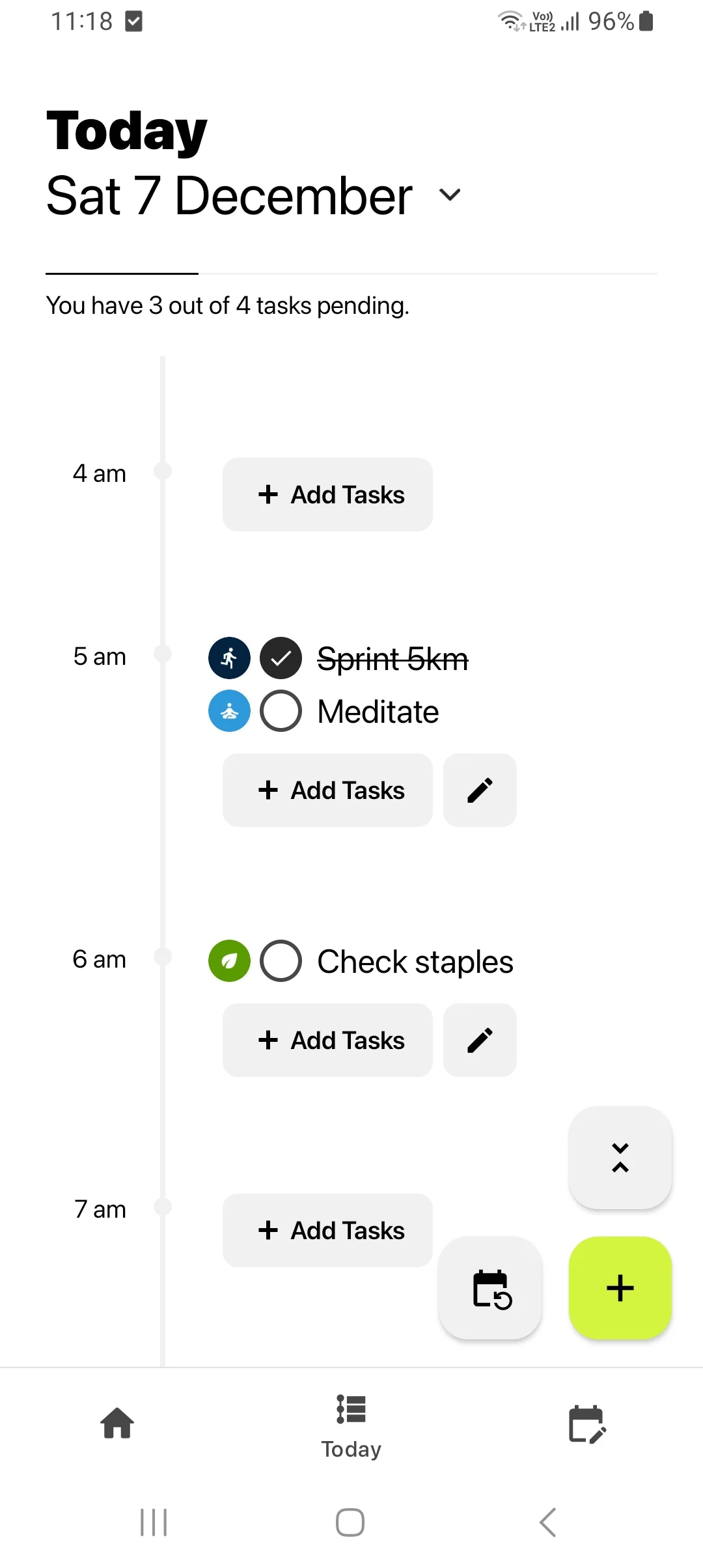Tap the home icon in the bottom bar
Image resolution: width=703 pixels, height=1568 pixels.
116,1423
